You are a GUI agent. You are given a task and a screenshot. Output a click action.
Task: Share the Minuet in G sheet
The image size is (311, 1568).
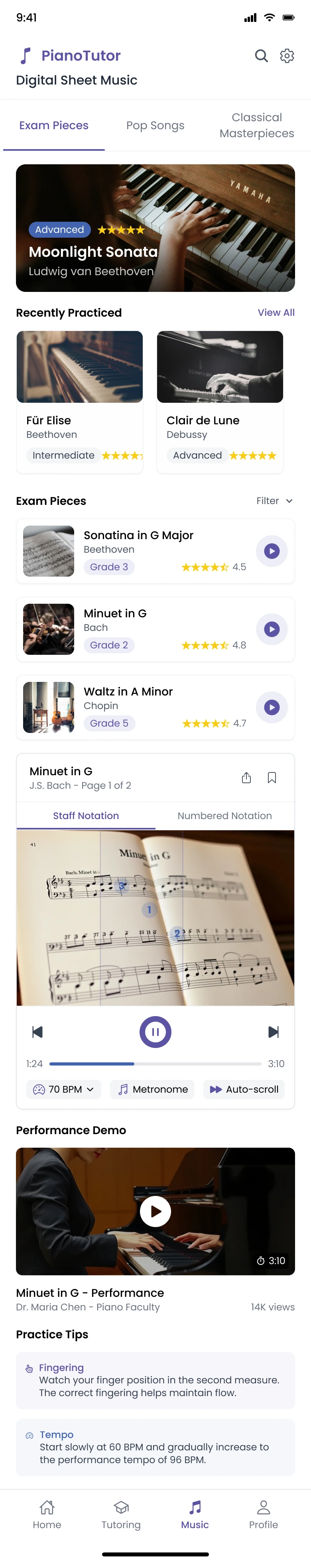click(x=246, y=777)
